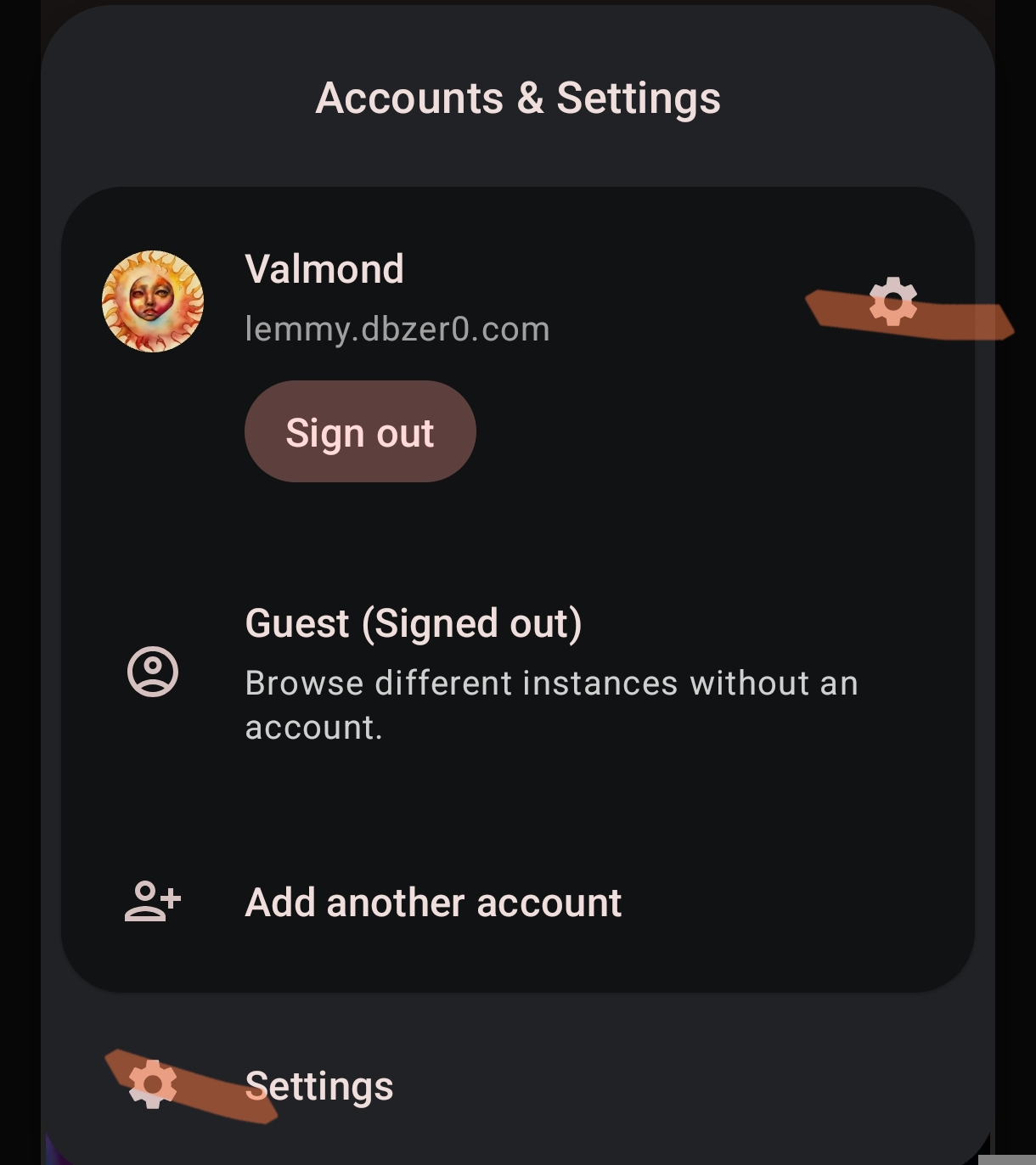Viewport: 1036px width, 1165px height.
Task: Sign out of the Valmond account
Action: pyautogui.click(x=360, y=431)
